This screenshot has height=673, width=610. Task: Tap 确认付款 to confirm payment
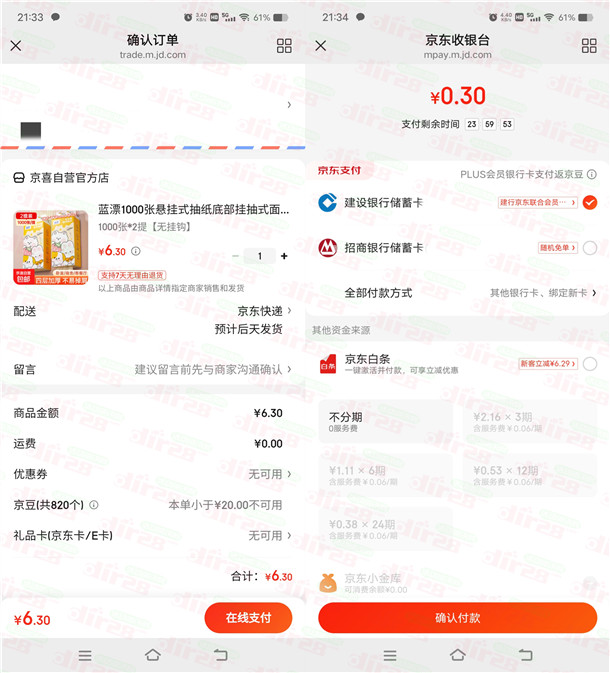pyautogui.click(x=457, y=618)
